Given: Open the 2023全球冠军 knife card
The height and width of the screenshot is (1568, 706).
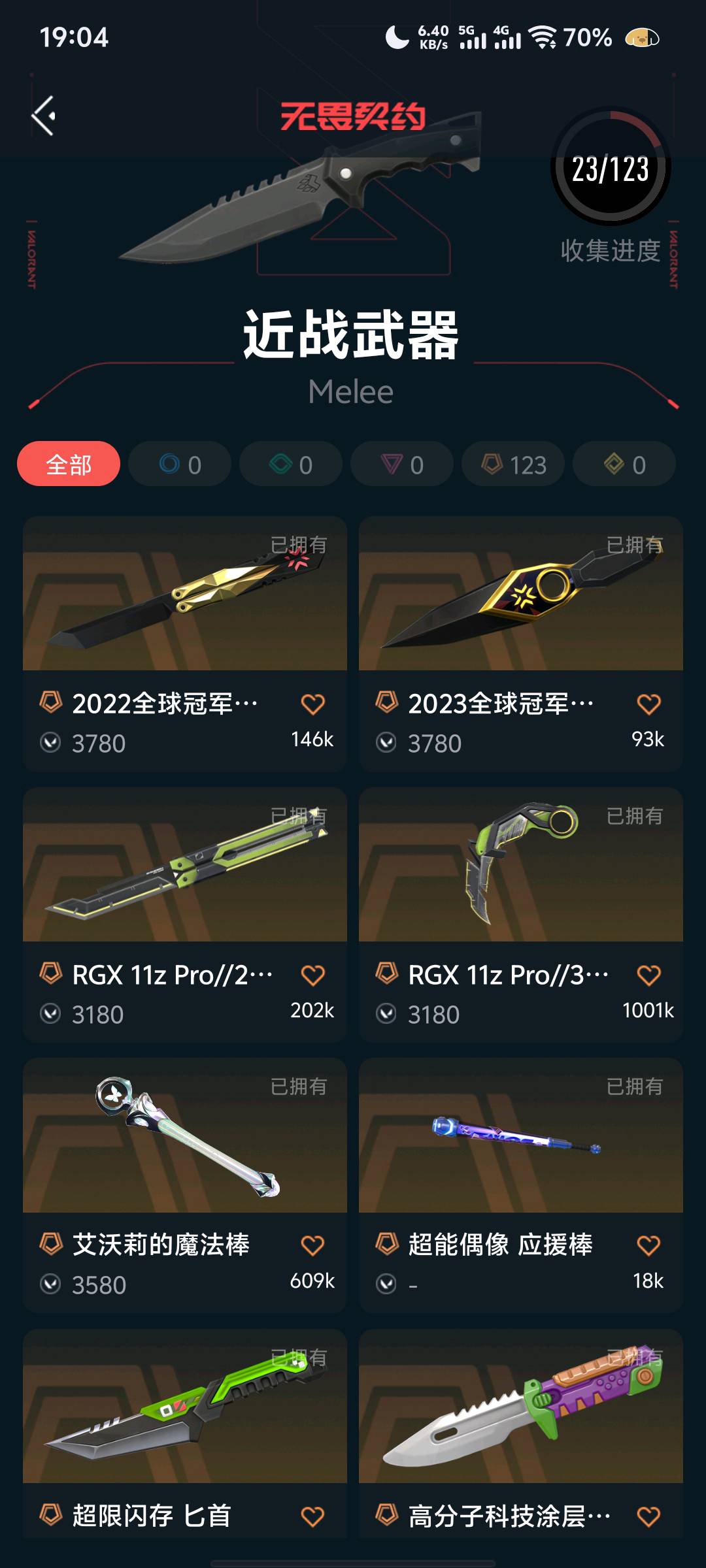Looking at the screenshot, I should point(521,595).
